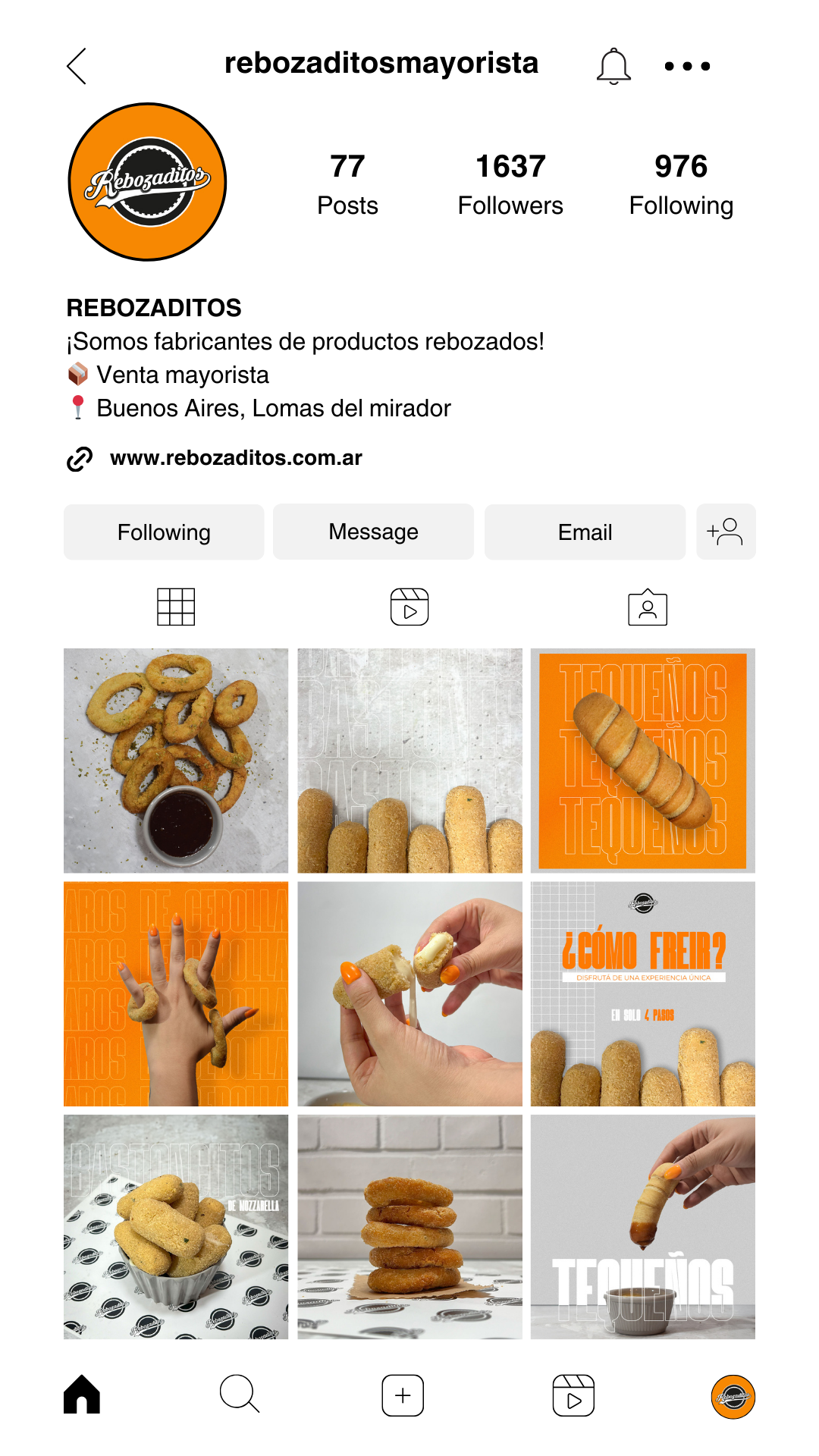Switch to the Reels tab in profile
The image size is (819, 1456).
click(x=409, y=607)
